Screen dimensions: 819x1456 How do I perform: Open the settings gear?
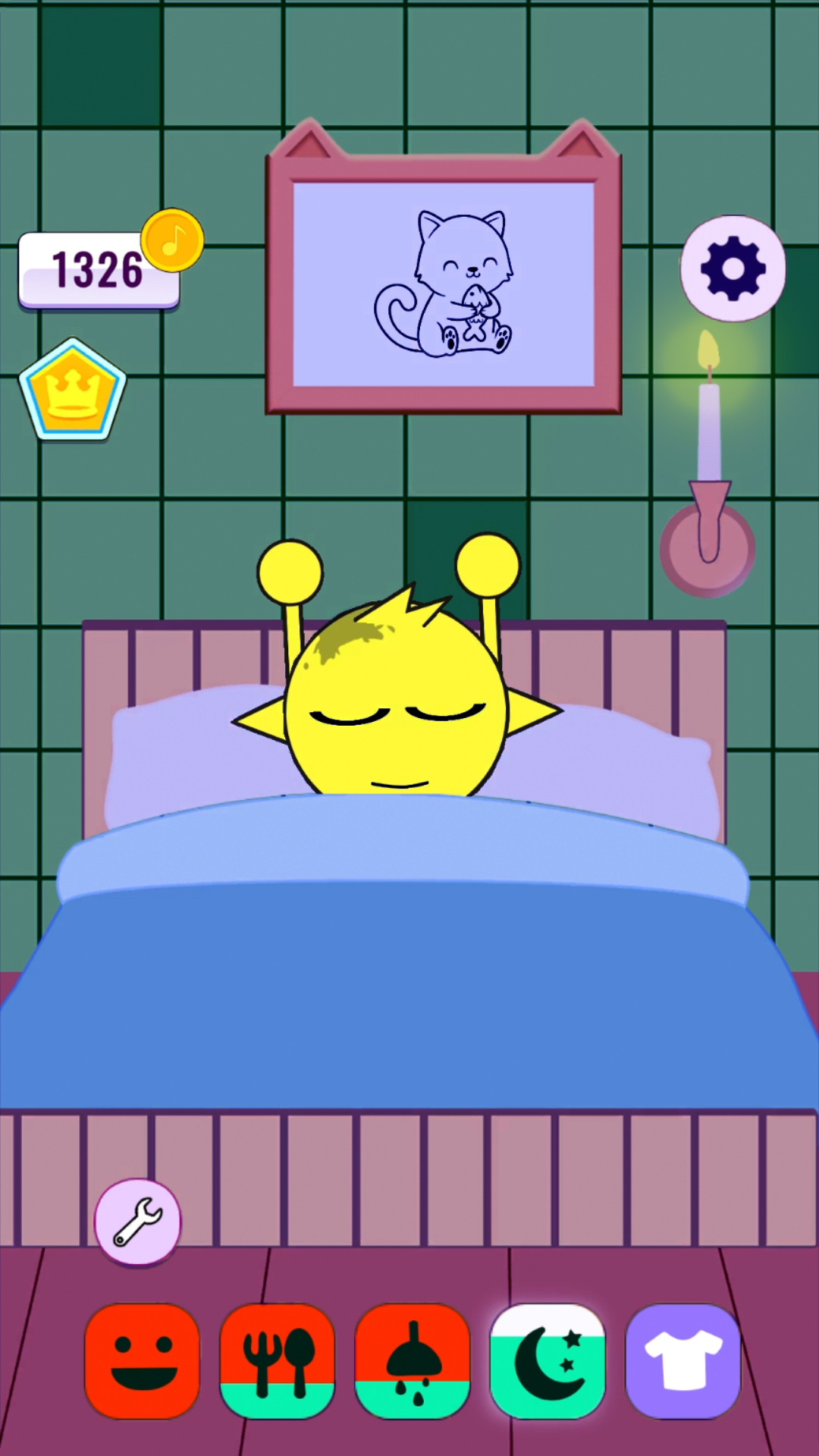(x=733, y=268)
